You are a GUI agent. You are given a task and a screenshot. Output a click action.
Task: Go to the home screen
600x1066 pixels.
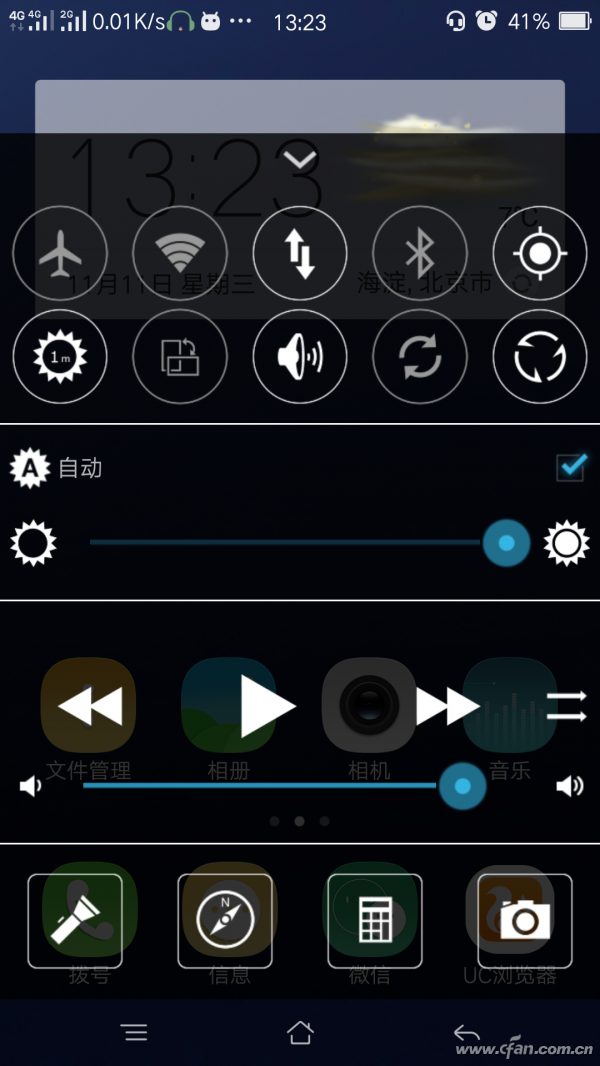[300, 1032]
